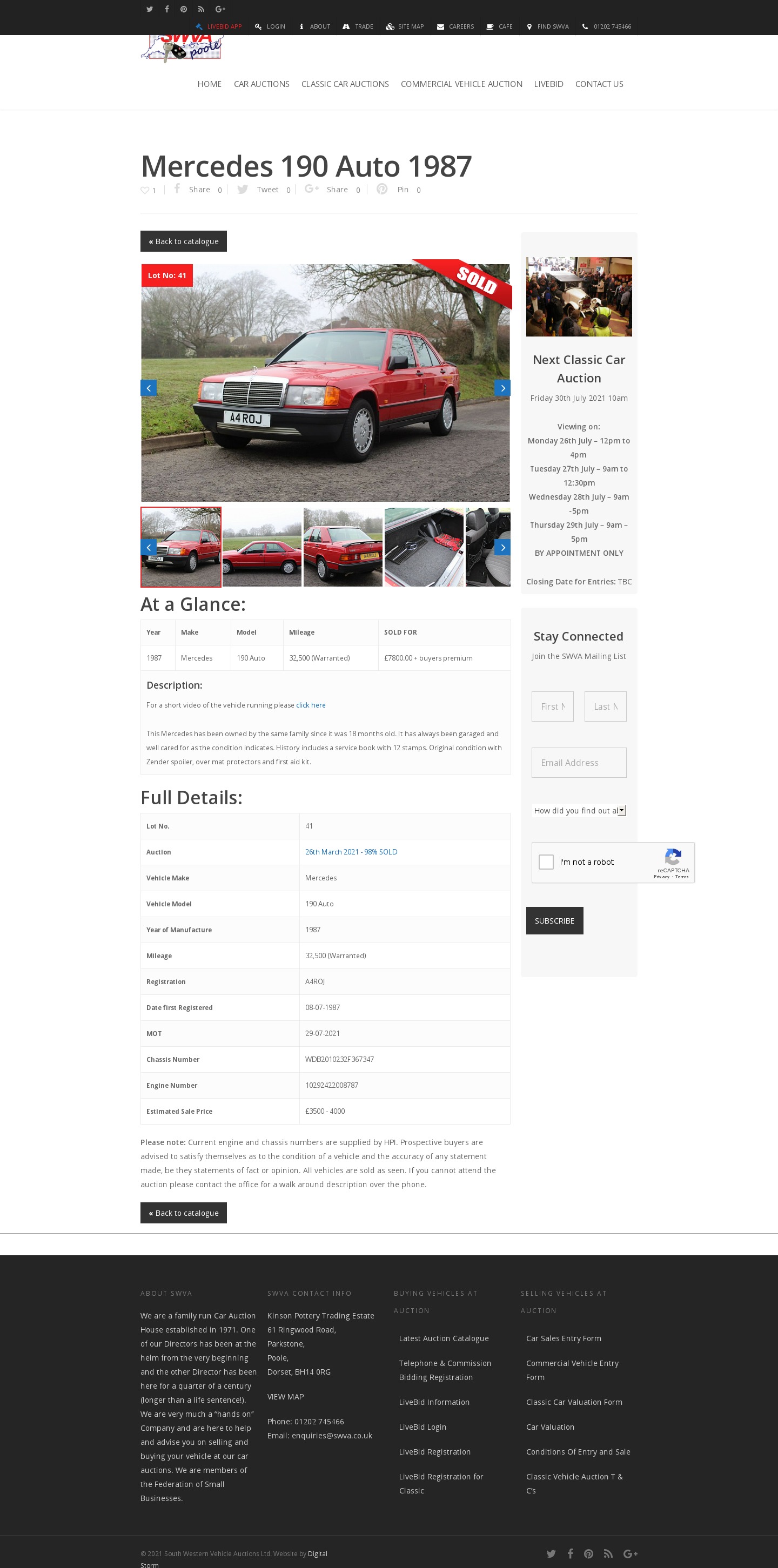Show previous photo in main gallery
The height and width of the screenshot is (1568, 778).
tap(149, 388)
